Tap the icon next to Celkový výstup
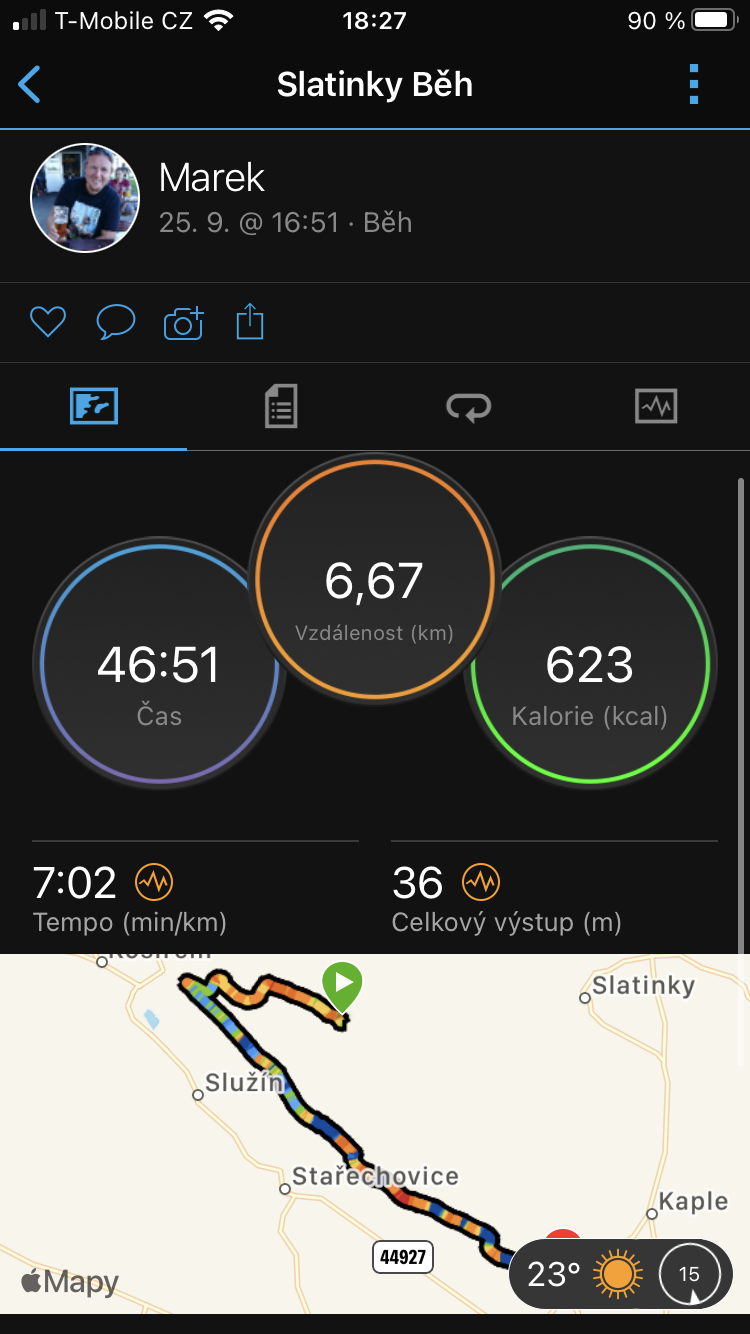Screen dimensions: 750x1334 481,882
